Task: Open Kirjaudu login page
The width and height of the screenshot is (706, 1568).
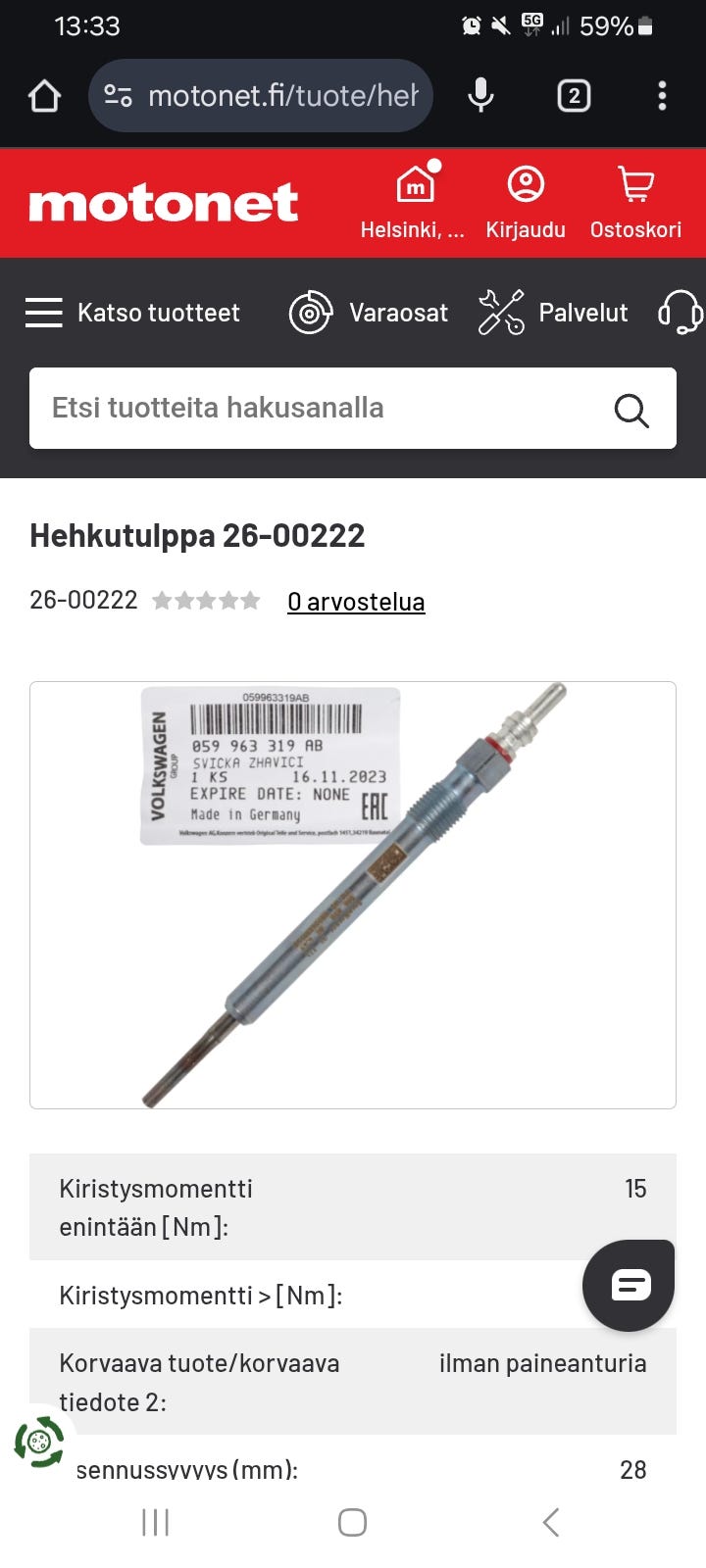Action: [x=526, y=204]
